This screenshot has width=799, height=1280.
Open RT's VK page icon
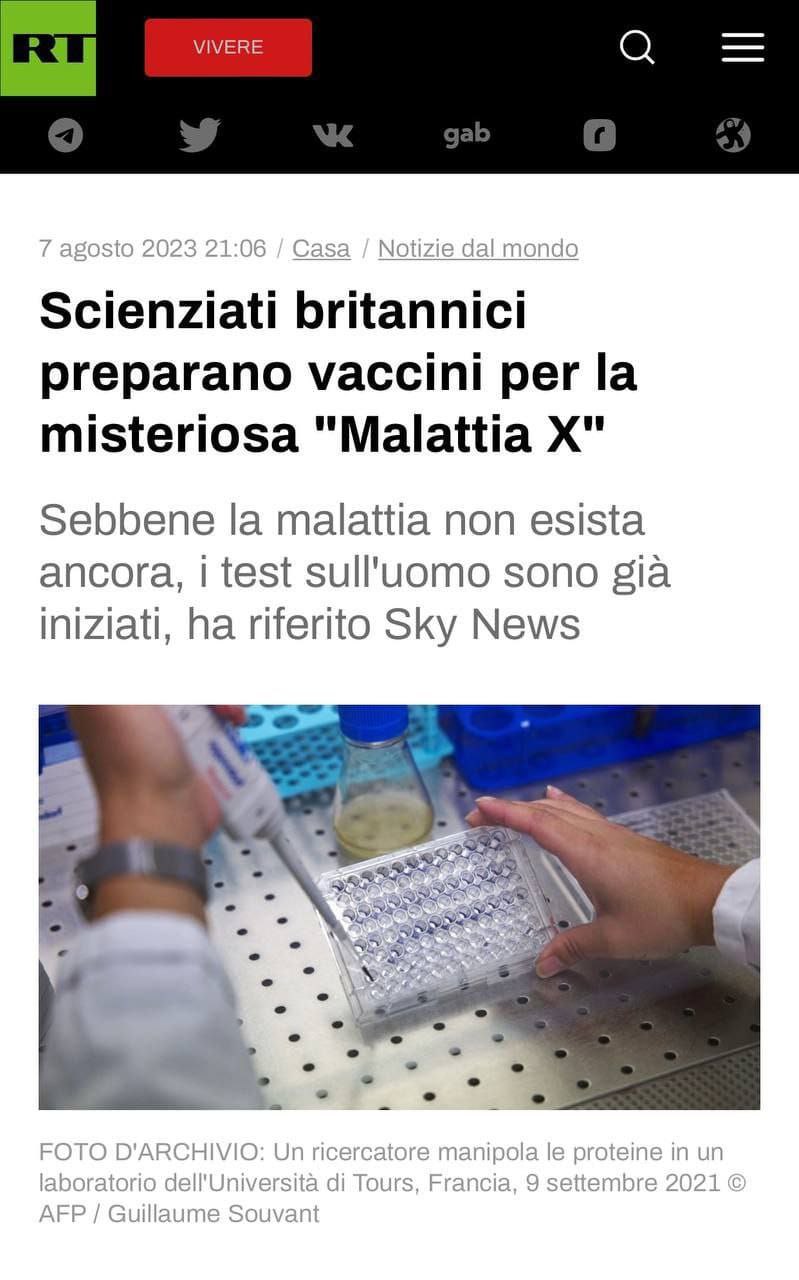click(x=333, y=135)
